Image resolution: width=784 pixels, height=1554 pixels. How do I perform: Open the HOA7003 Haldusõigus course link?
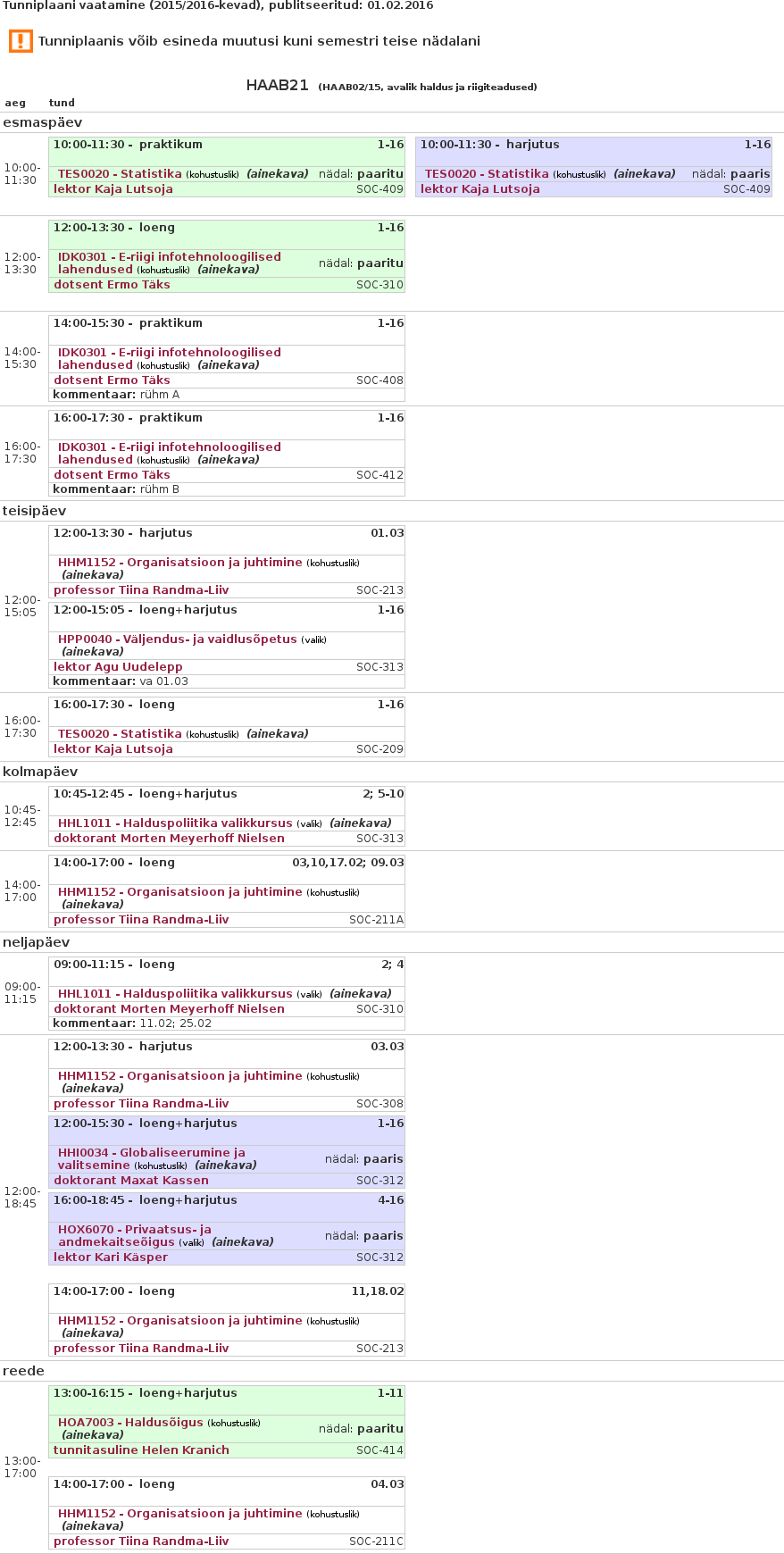tap(130, 1423)
